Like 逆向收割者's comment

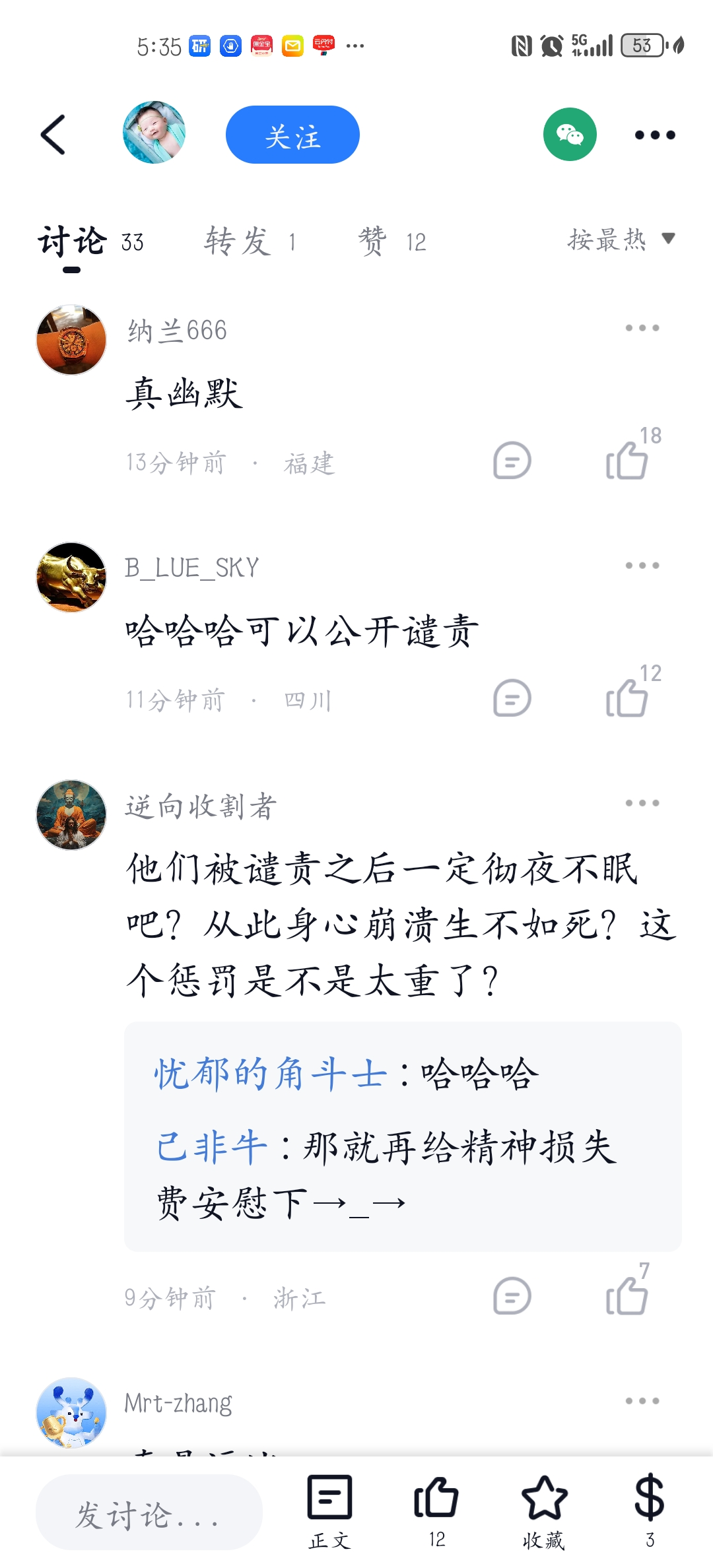(x=627, y=1295)
